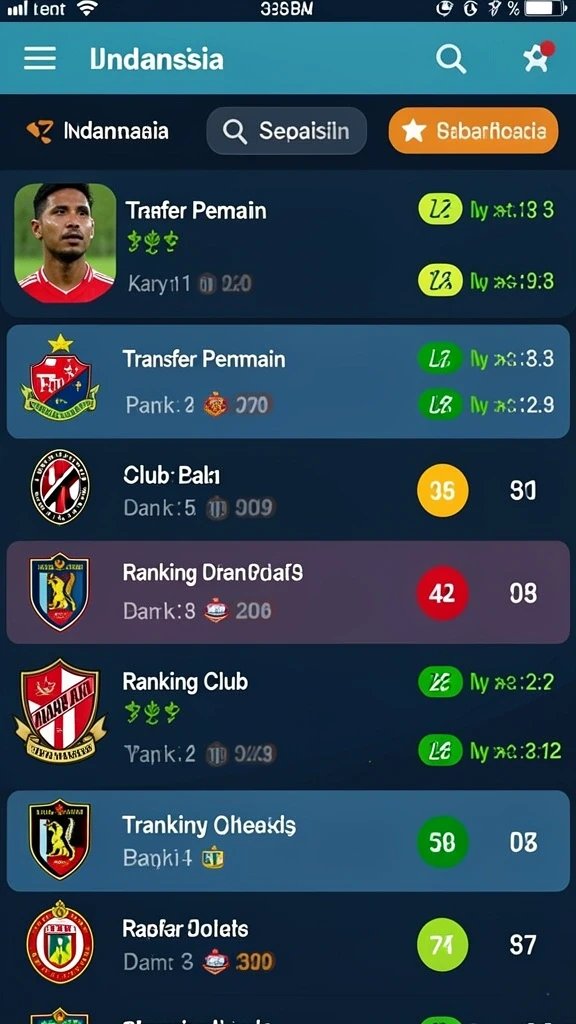Open the Trasfer Pemain player card
The height and width of the screenshot is (1024, 576).
(x=288, y=246)
